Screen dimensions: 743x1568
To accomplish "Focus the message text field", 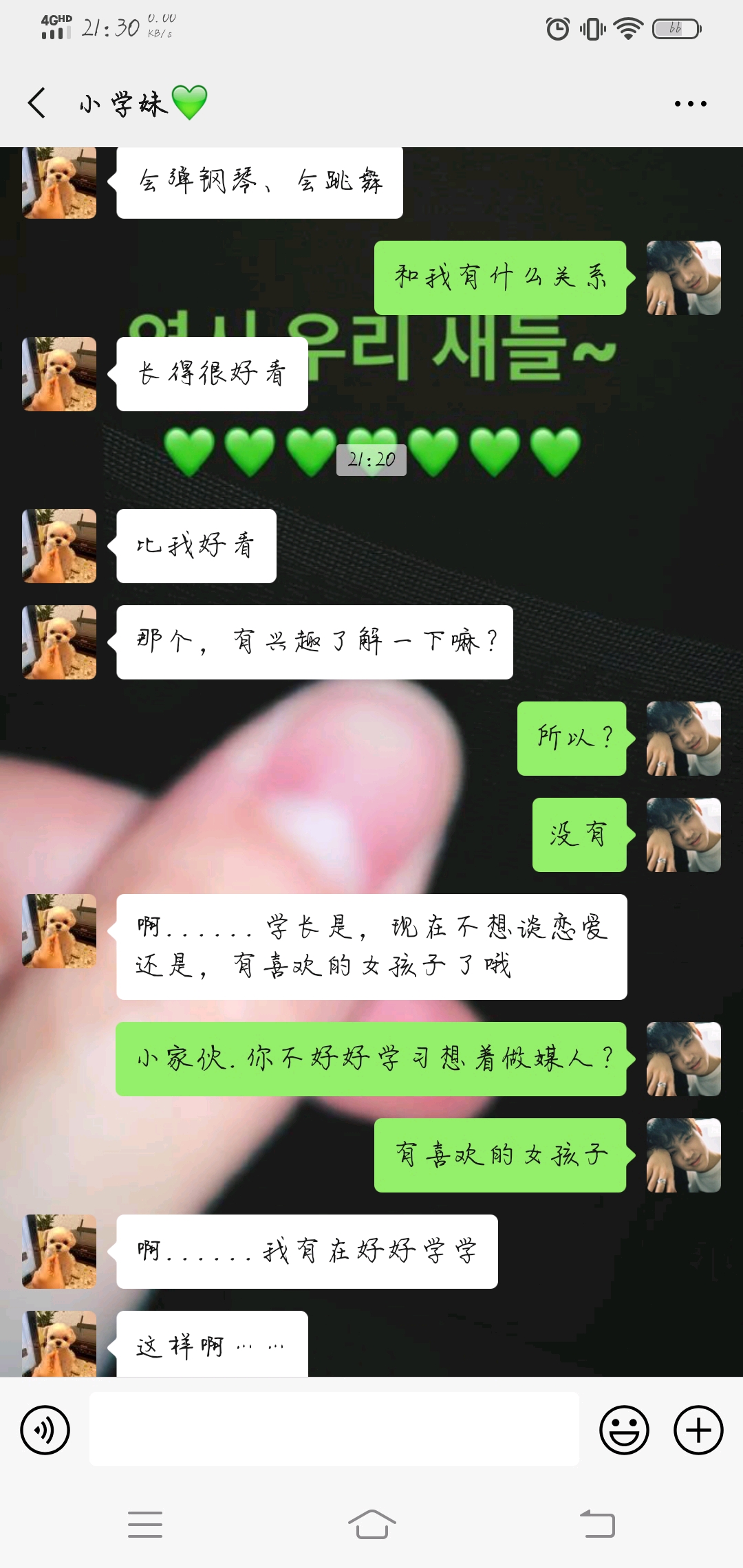I will [x=334, y=1429].
